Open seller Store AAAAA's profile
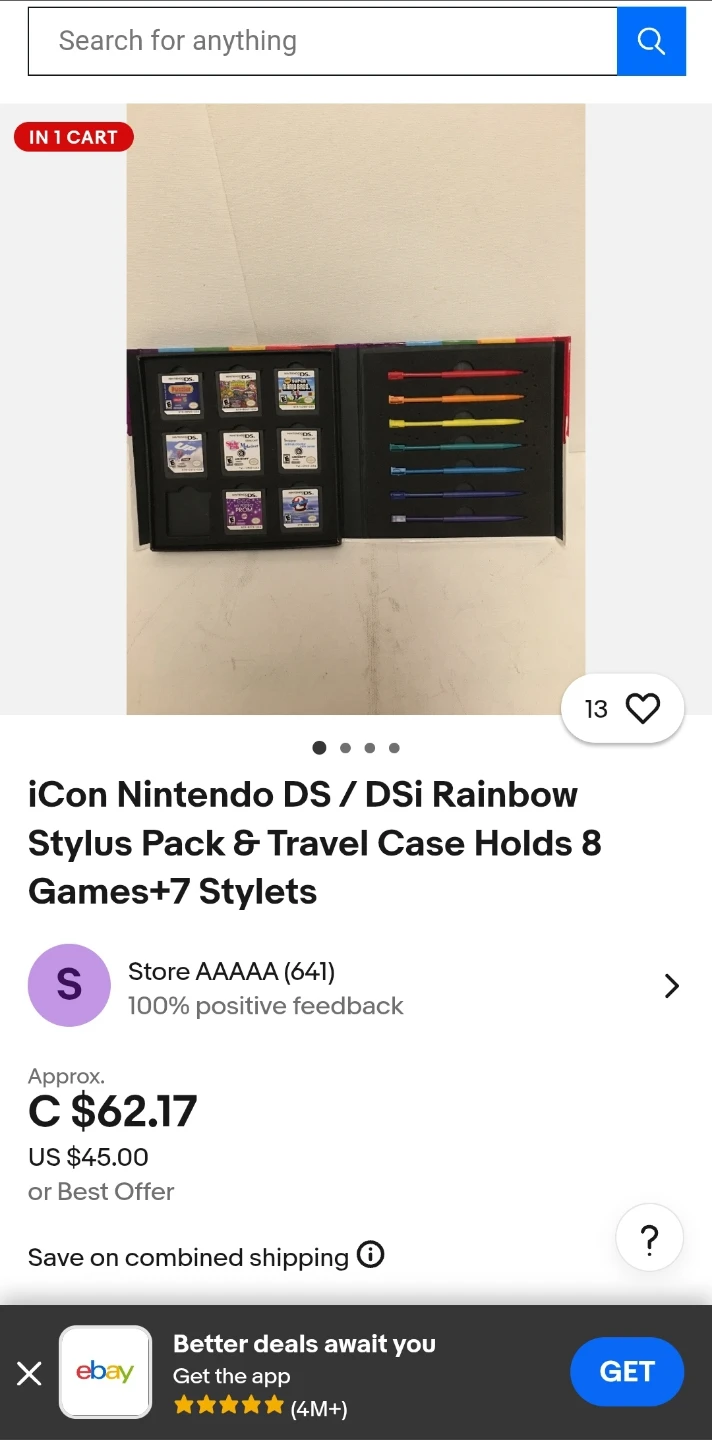The image size is (712, 1440). (x=355, y=986)
